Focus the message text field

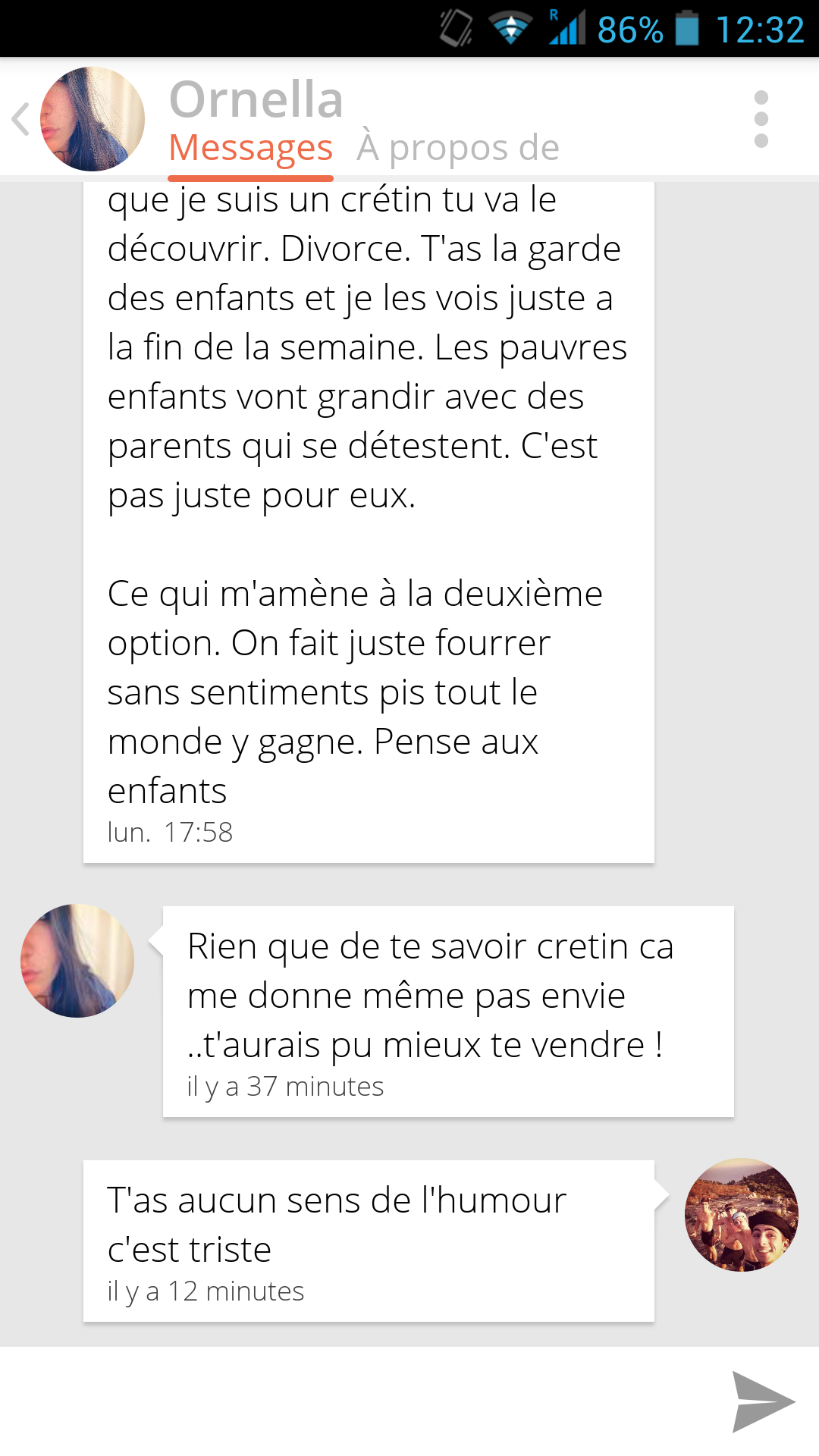(x=356, y=1401)
